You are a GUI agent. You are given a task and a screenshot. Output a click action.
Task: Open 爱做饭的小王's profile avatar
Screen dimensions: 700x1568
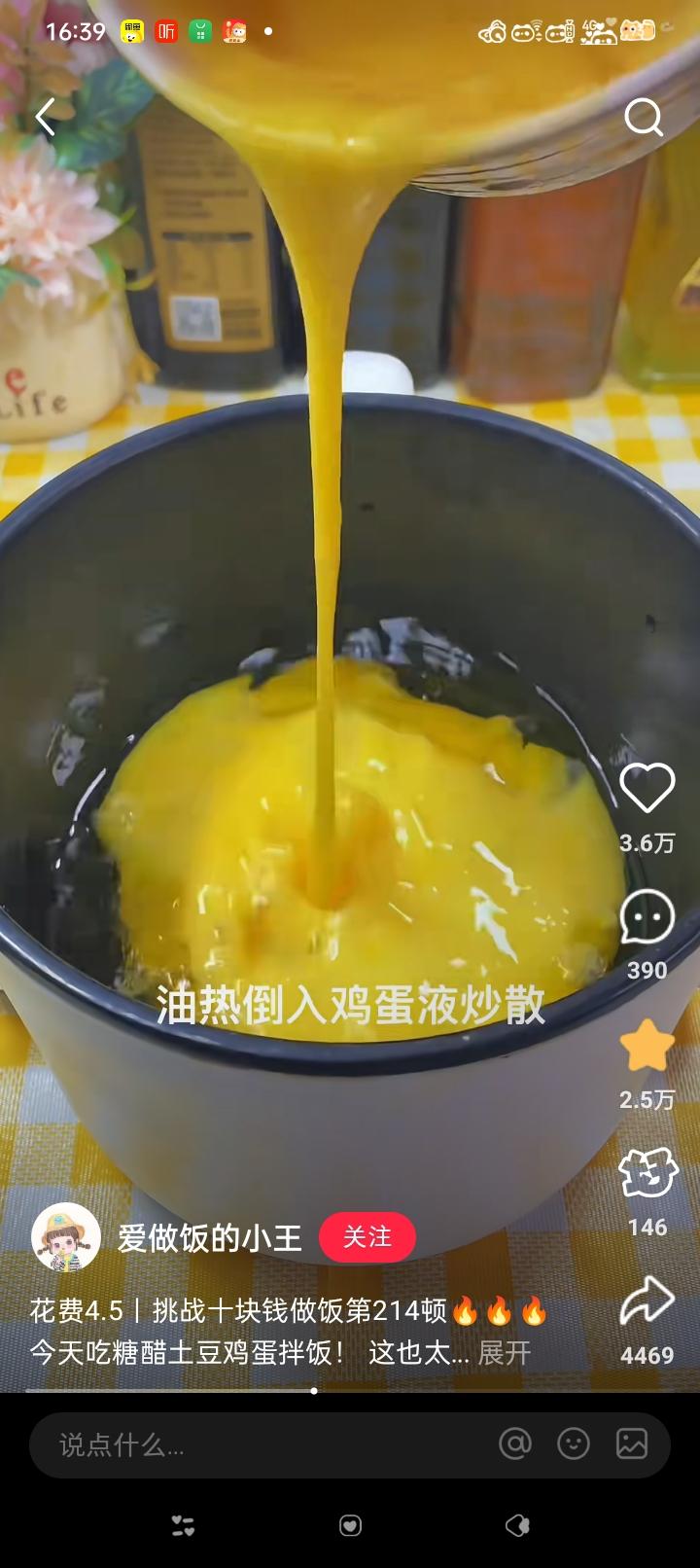click(66, 1237)
